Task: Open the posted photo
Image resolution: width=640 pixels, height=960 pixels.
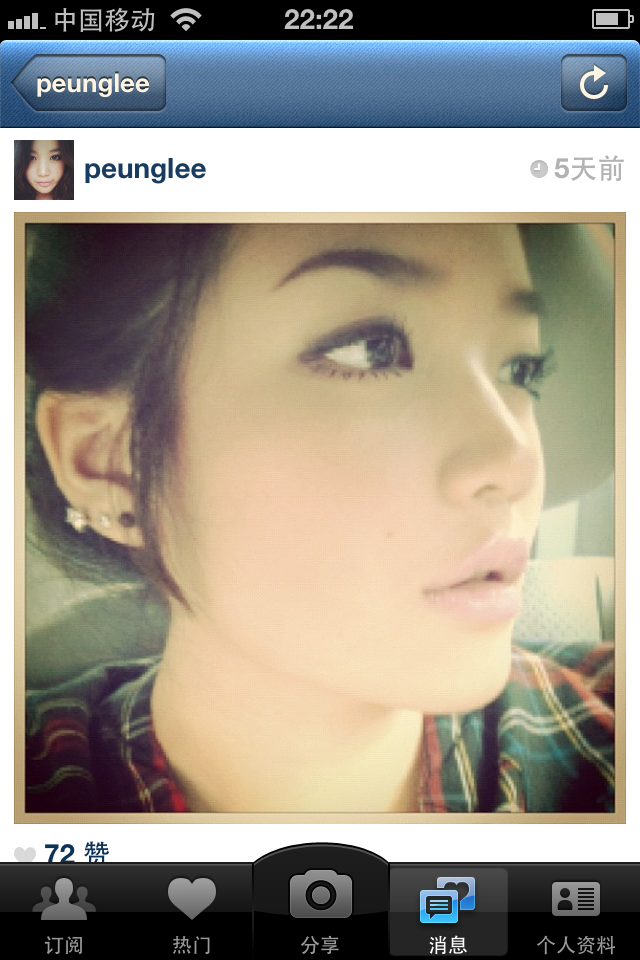Action: [x=320, y=517]
